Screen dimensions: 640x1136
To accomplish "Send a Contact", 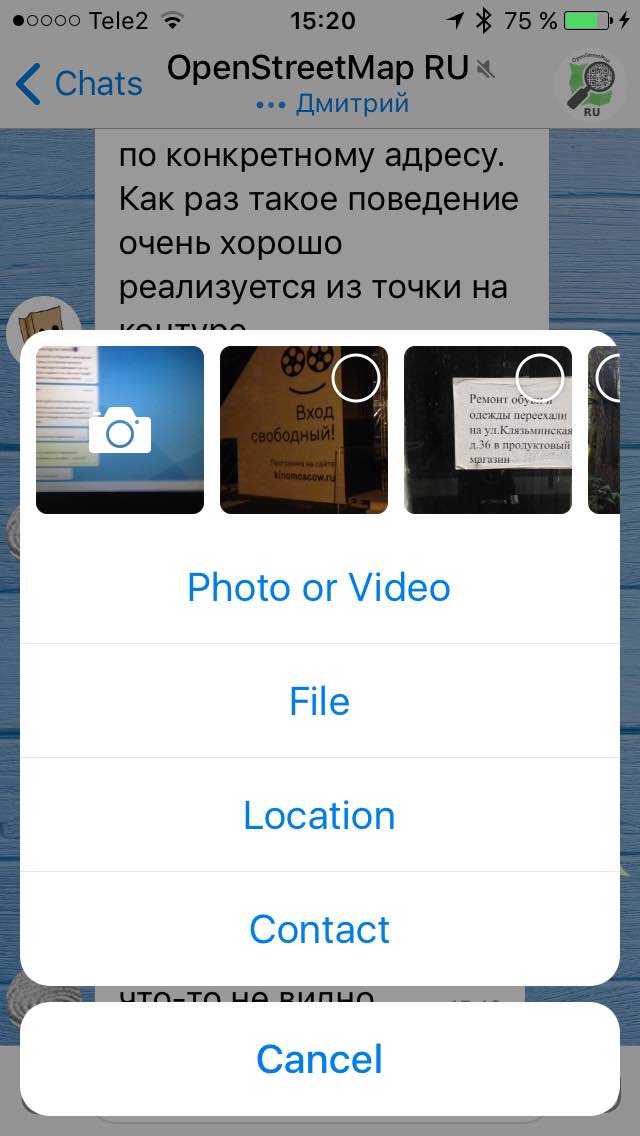I will point(320,929).
